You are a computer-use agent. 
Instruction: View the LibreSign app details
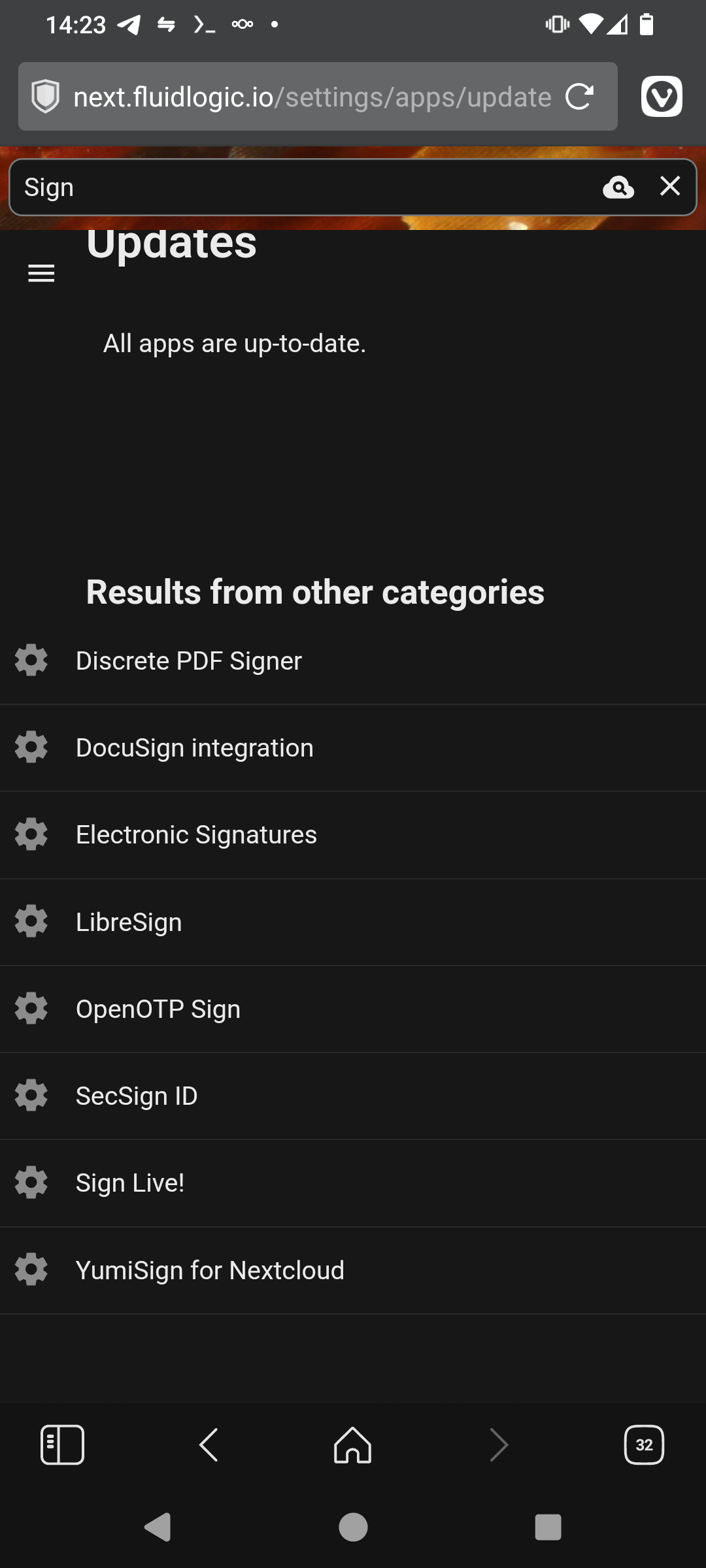click(129, 923)
